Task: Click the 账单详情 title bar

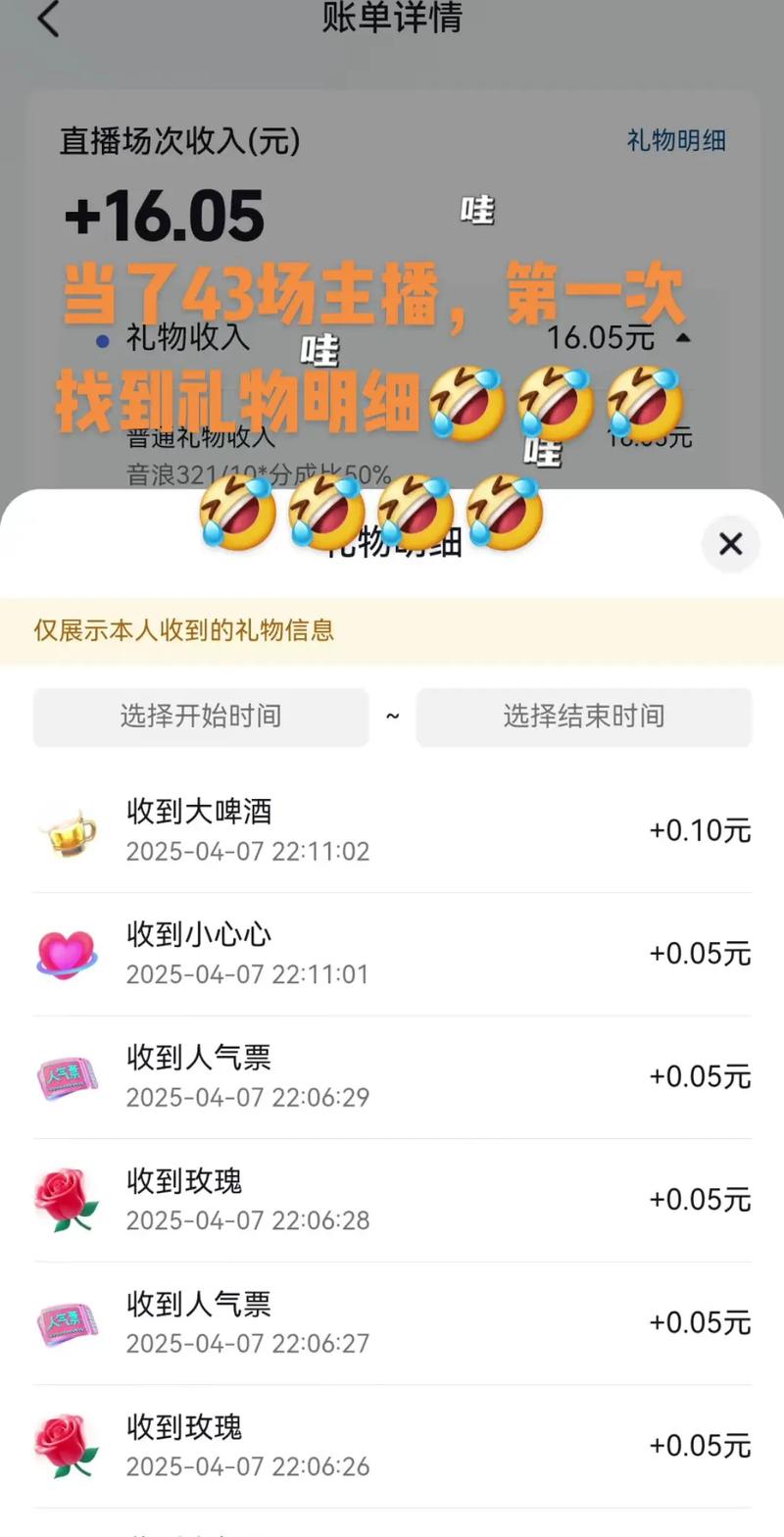Action: tap(392, 20)
